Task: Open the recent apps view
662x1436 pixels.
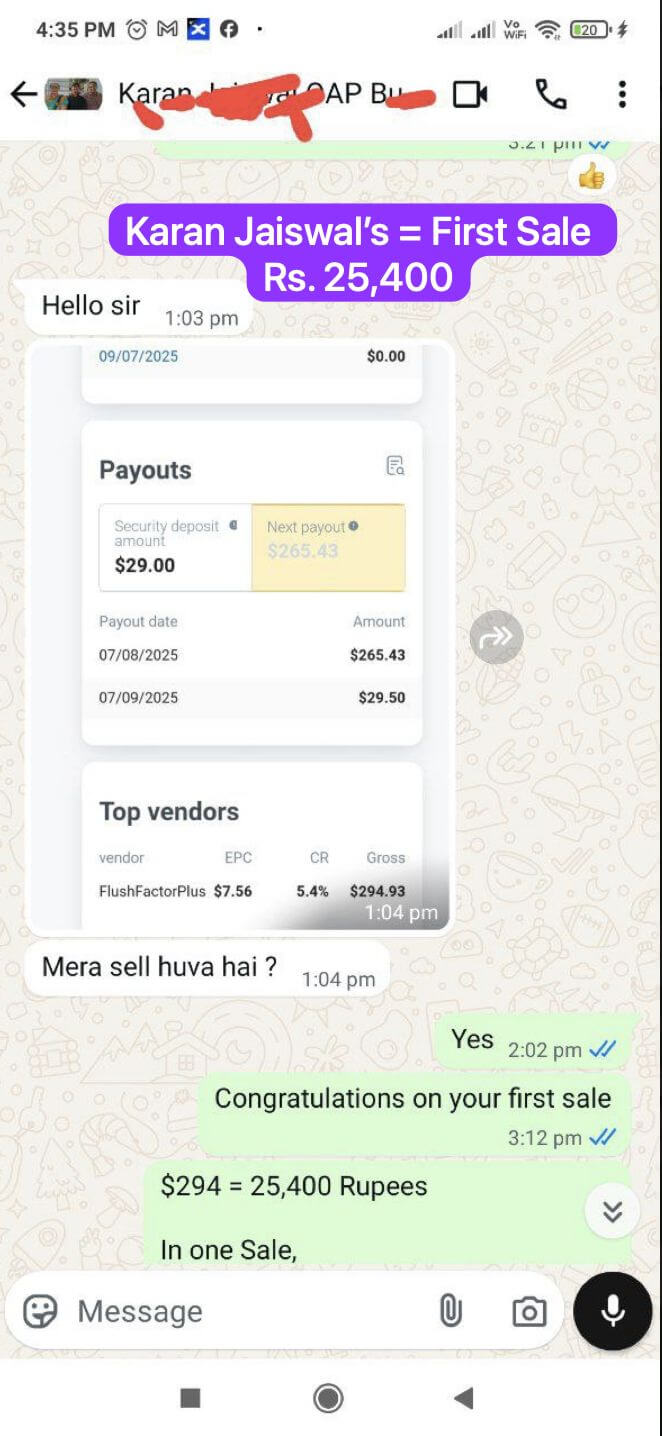Action: pos(190,1397)
